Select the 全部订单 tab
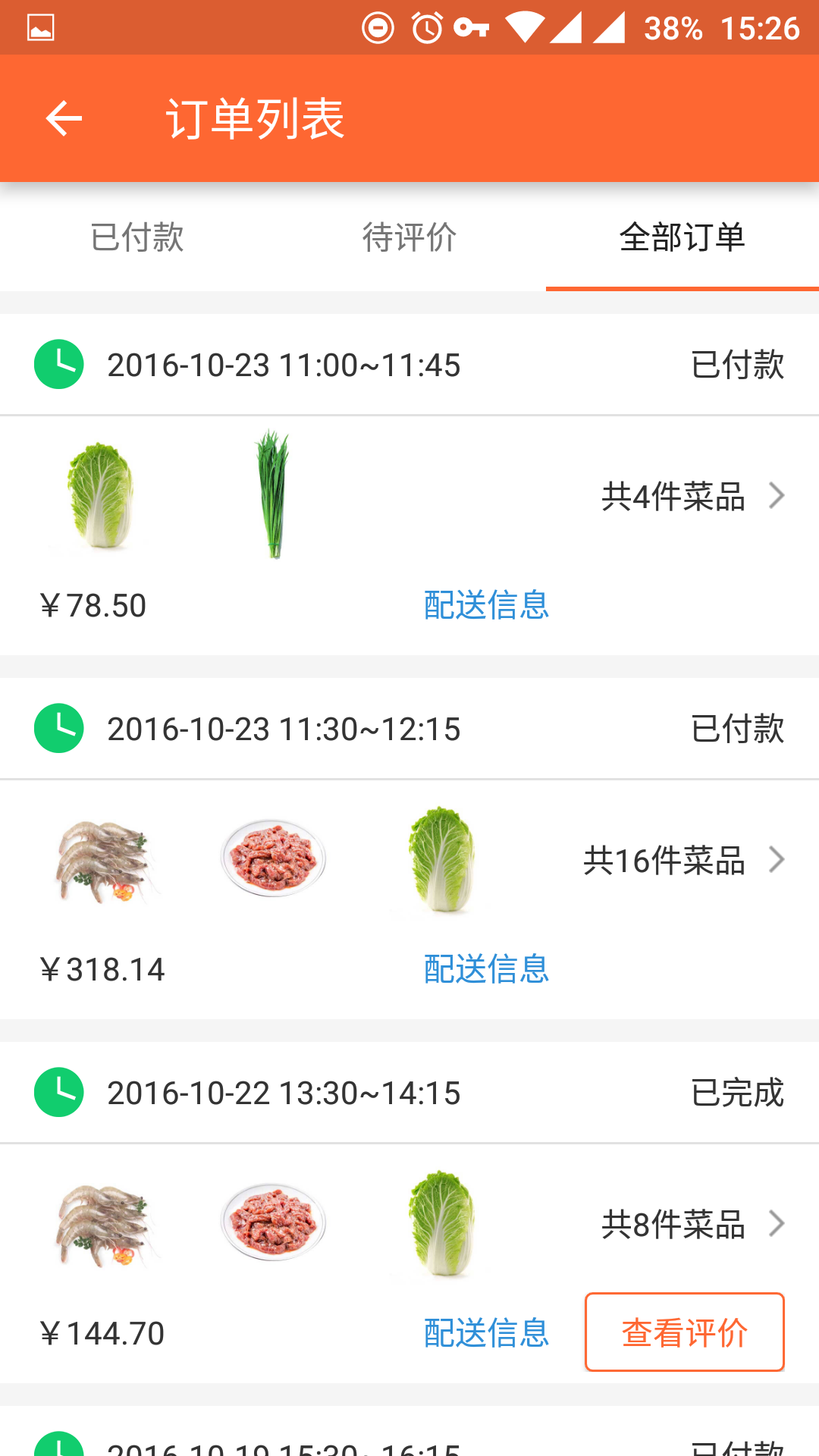 tap(682, 237)
